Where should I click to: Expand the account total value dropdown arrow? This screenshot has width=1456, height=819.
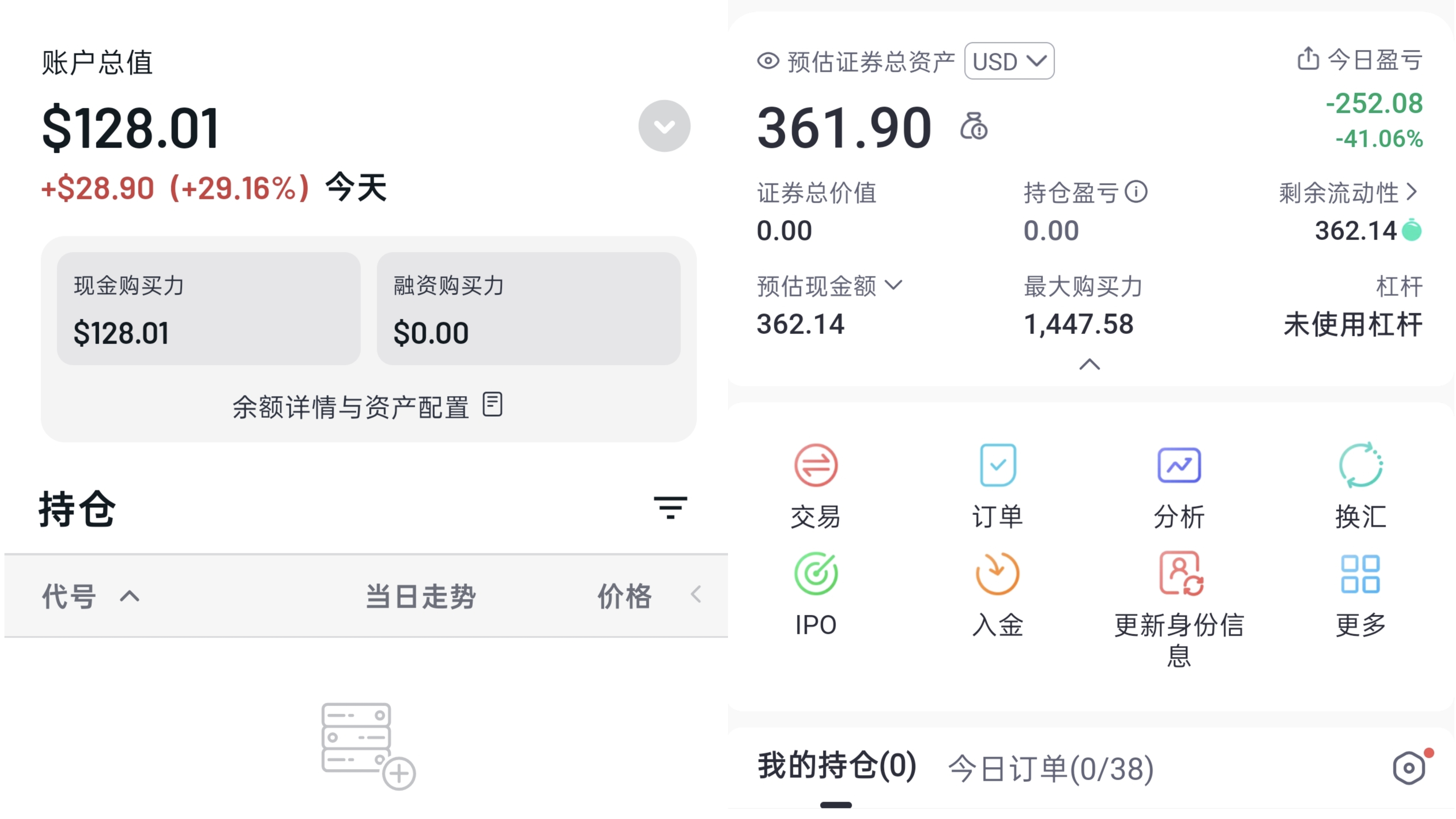[x=664, y=126]
